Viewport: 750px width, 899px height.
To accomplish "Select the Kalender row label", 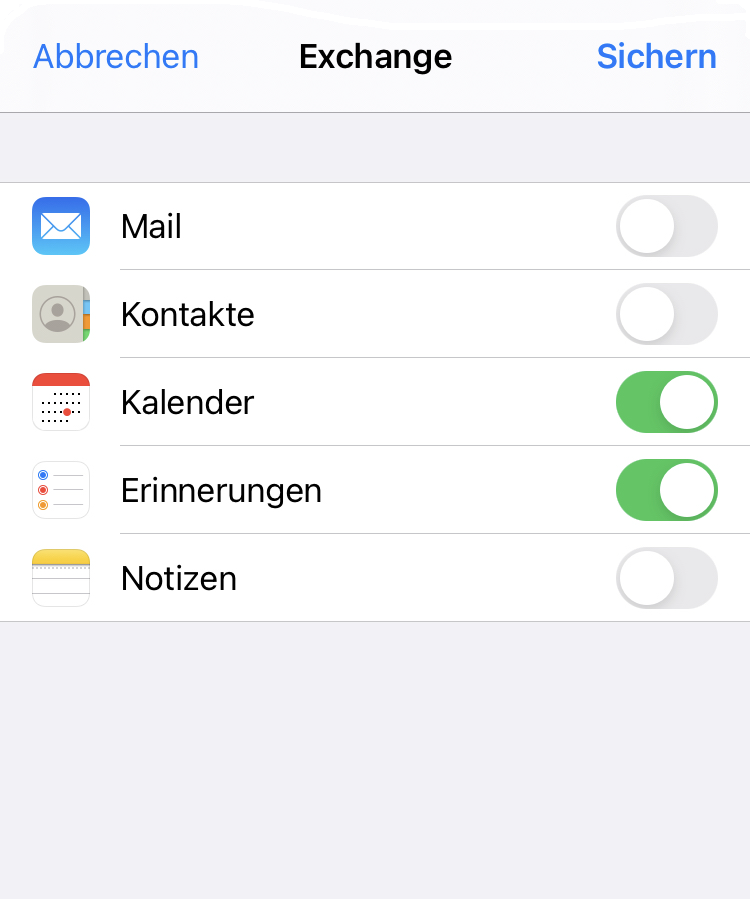I will [x=188, y=402].
